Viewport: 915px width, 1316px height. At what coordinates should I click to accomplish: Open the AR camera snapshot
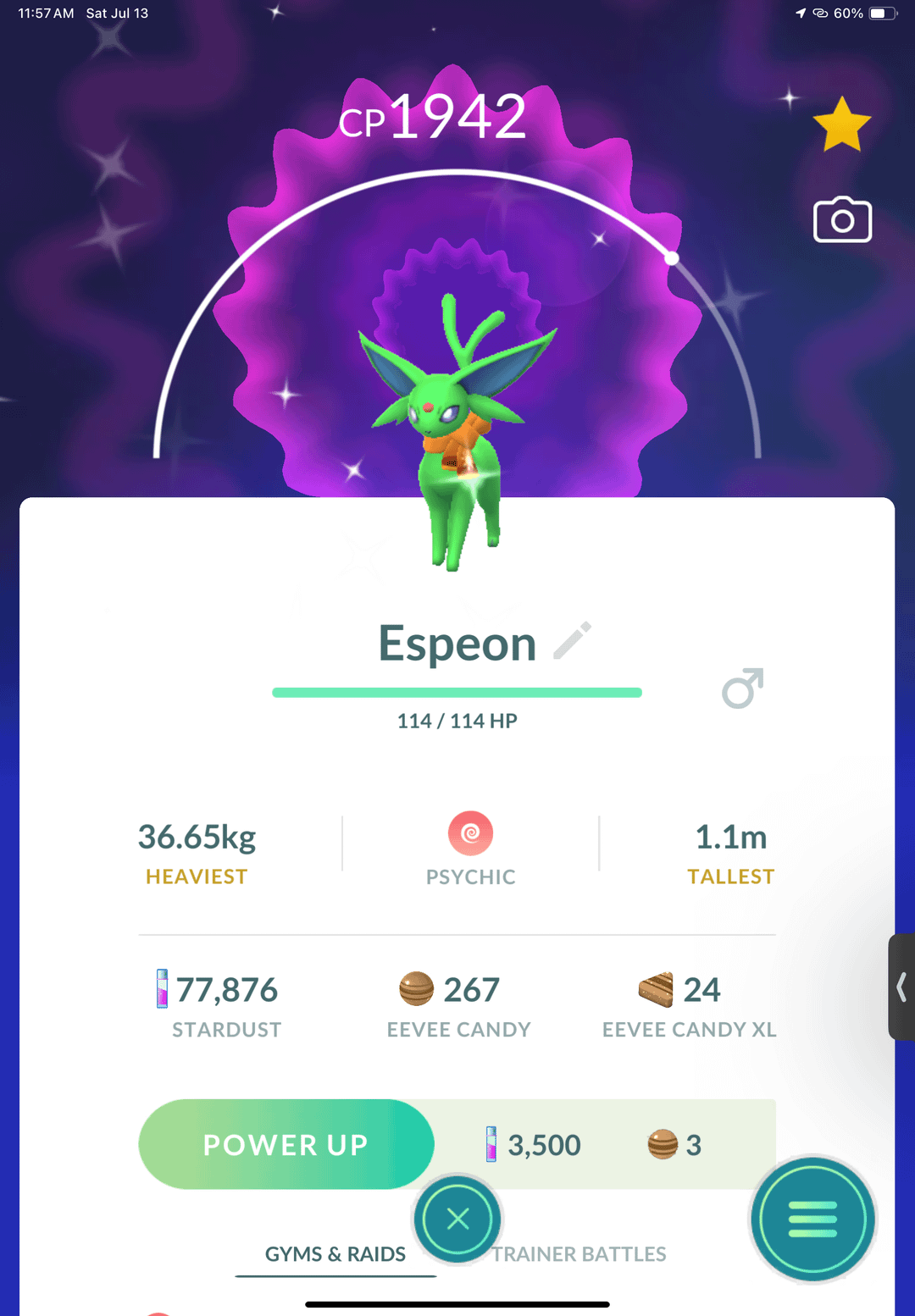(x=842, y=220)
